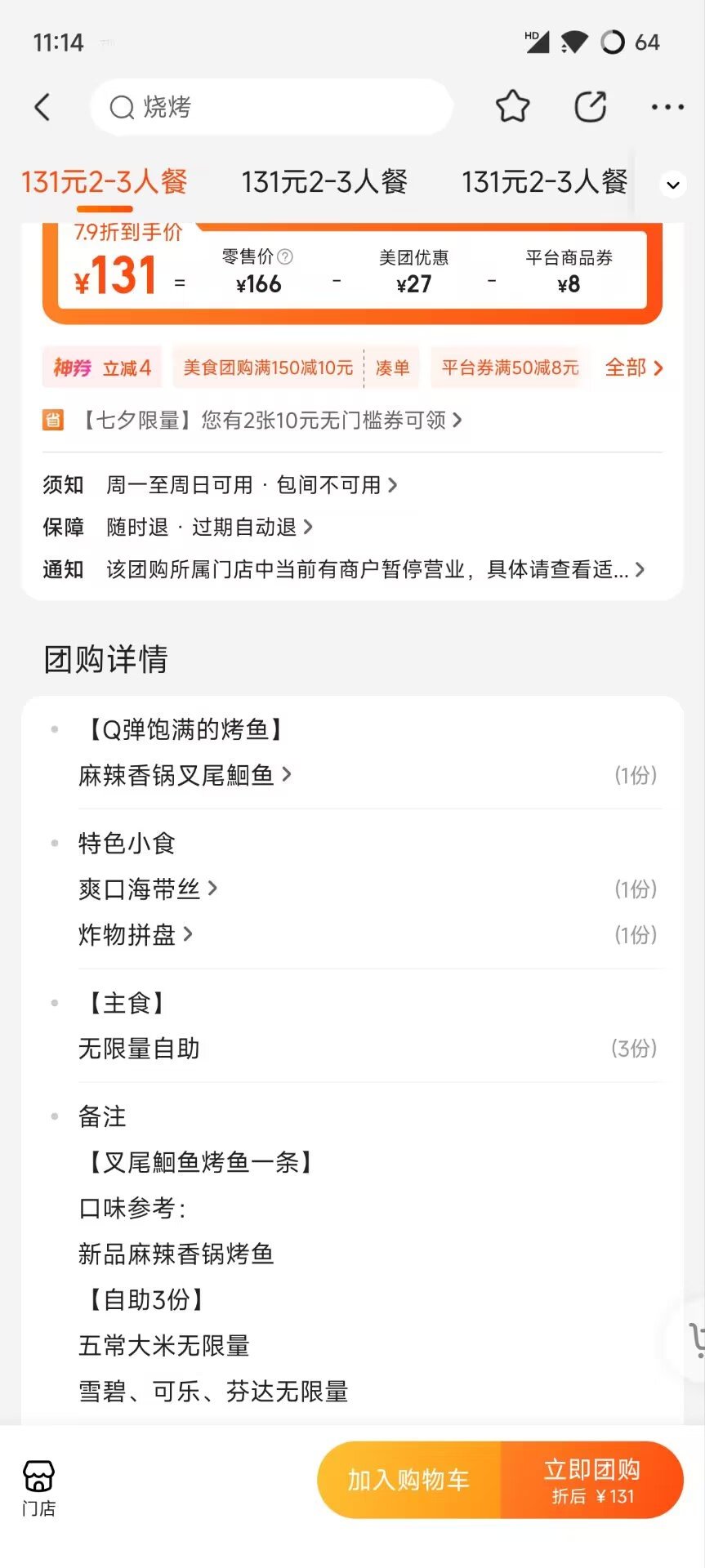View 全部 coupons
Screen dimensions: 705x1568
click(x=633, y=368)
